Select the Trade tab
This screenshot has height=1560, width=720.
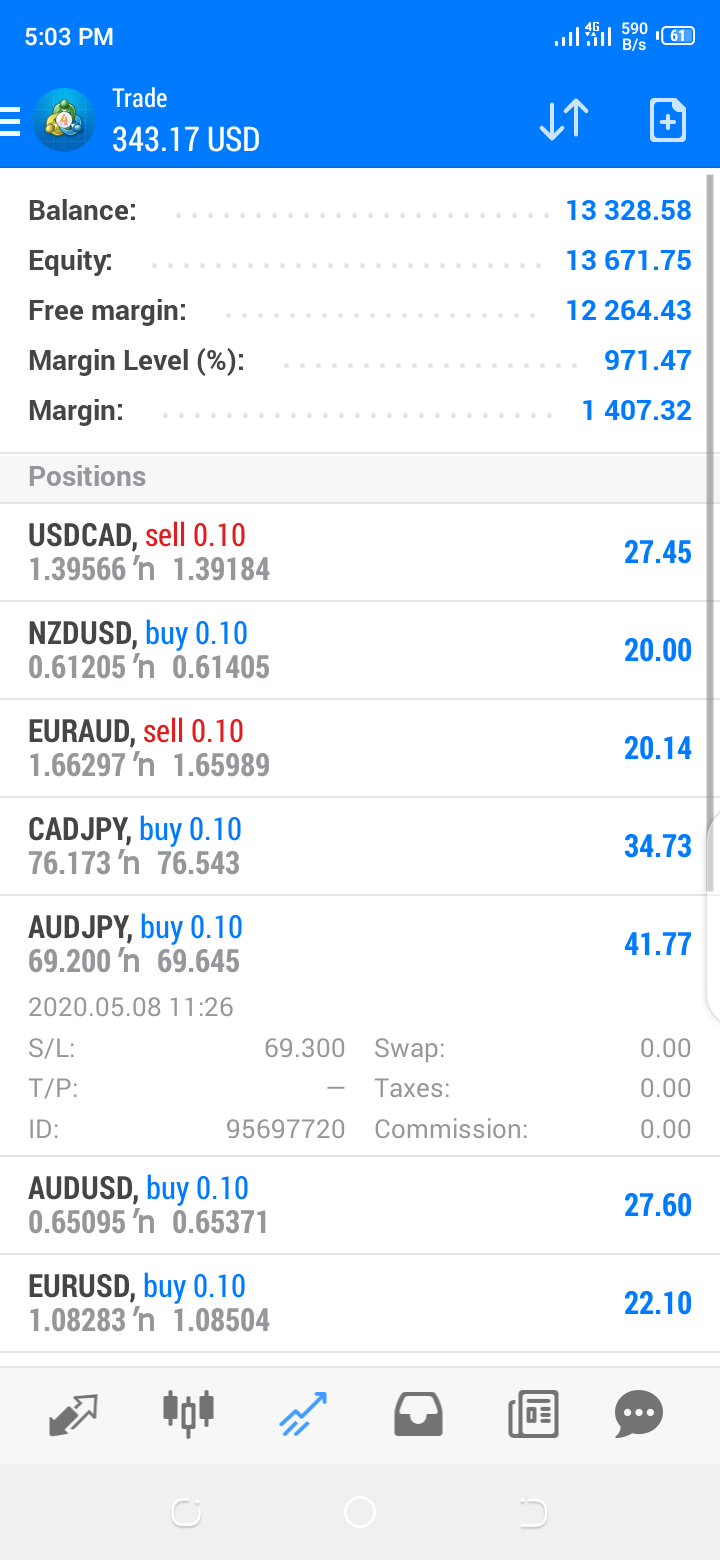(x=303, y=1414)
